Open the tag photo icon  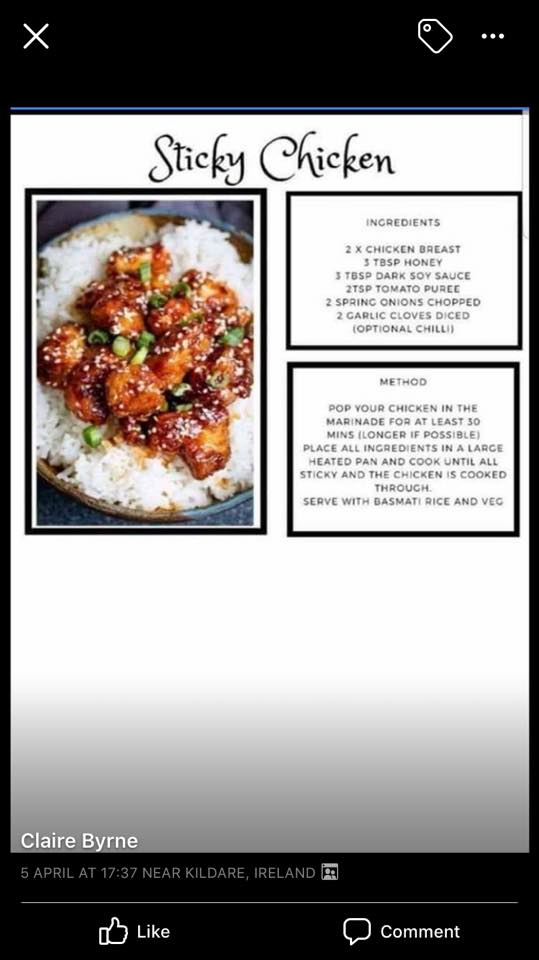tap(435, 36)
